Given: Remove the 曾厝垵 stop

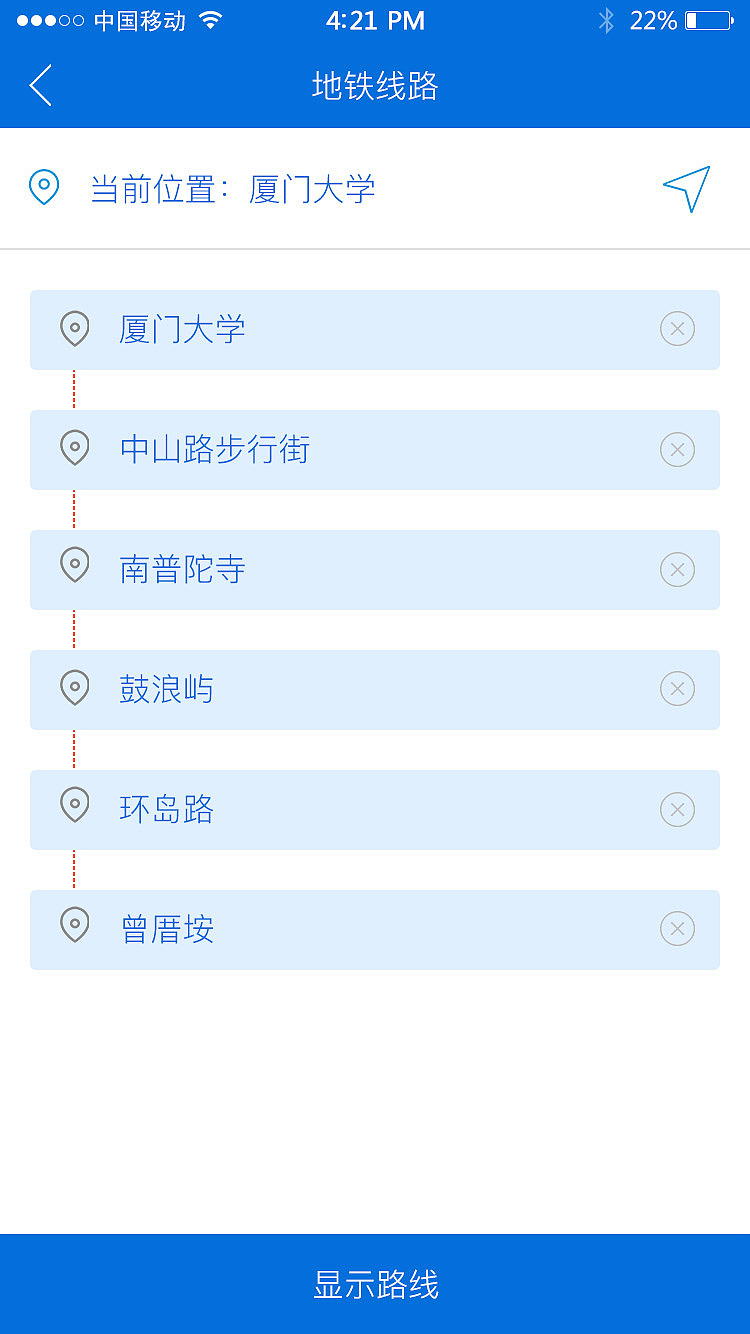Looking at the screenshot, I should 677,929.
